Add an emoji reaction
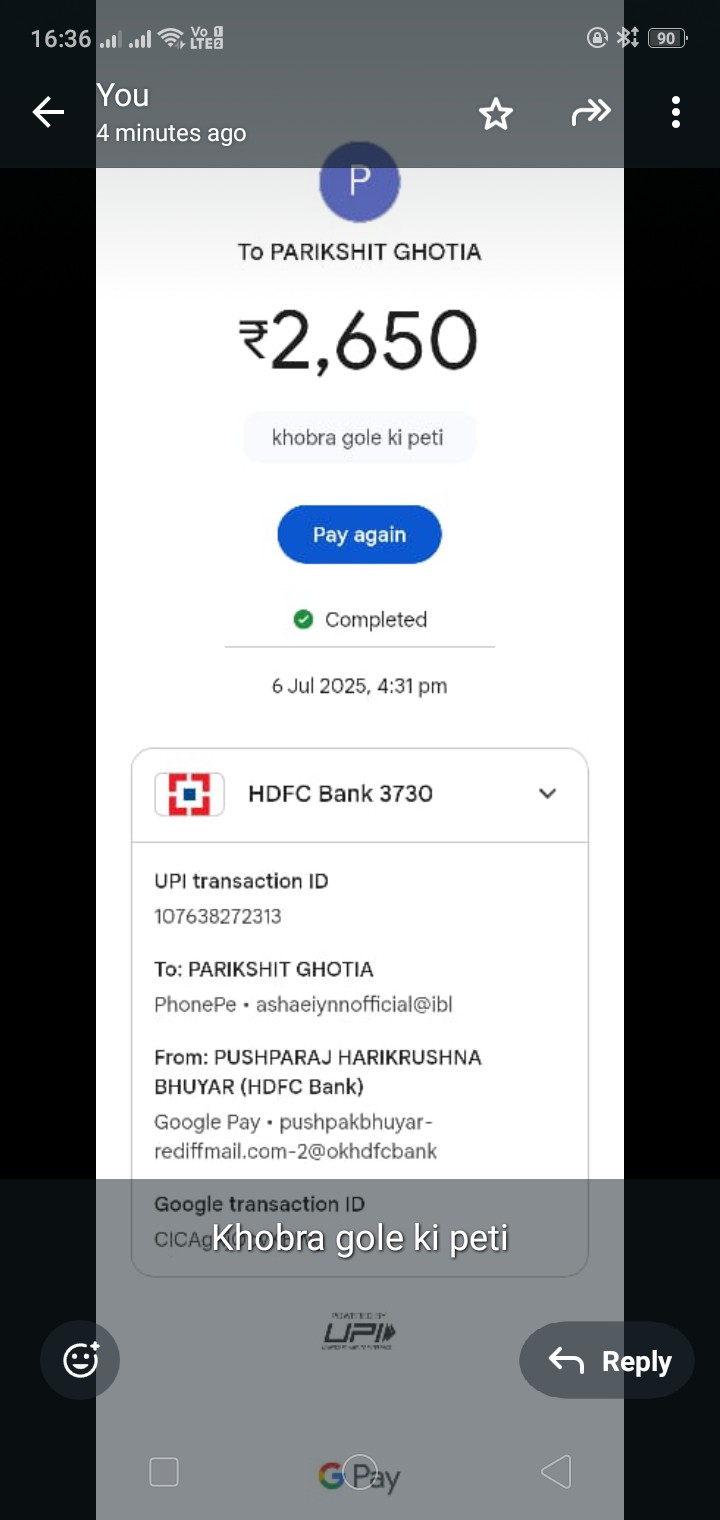 coord(80,1360)
